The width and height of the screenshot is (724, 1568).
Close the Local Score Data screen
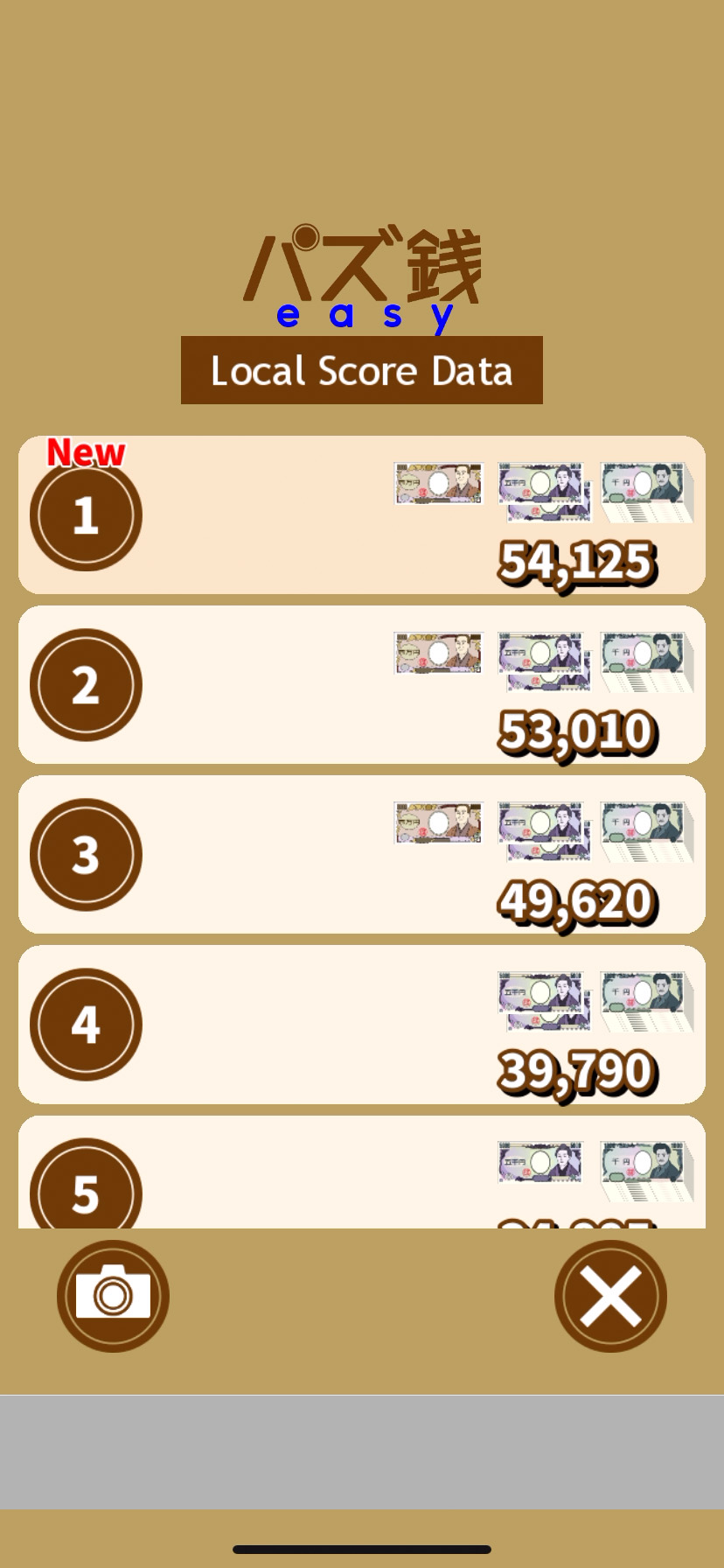610,1296
